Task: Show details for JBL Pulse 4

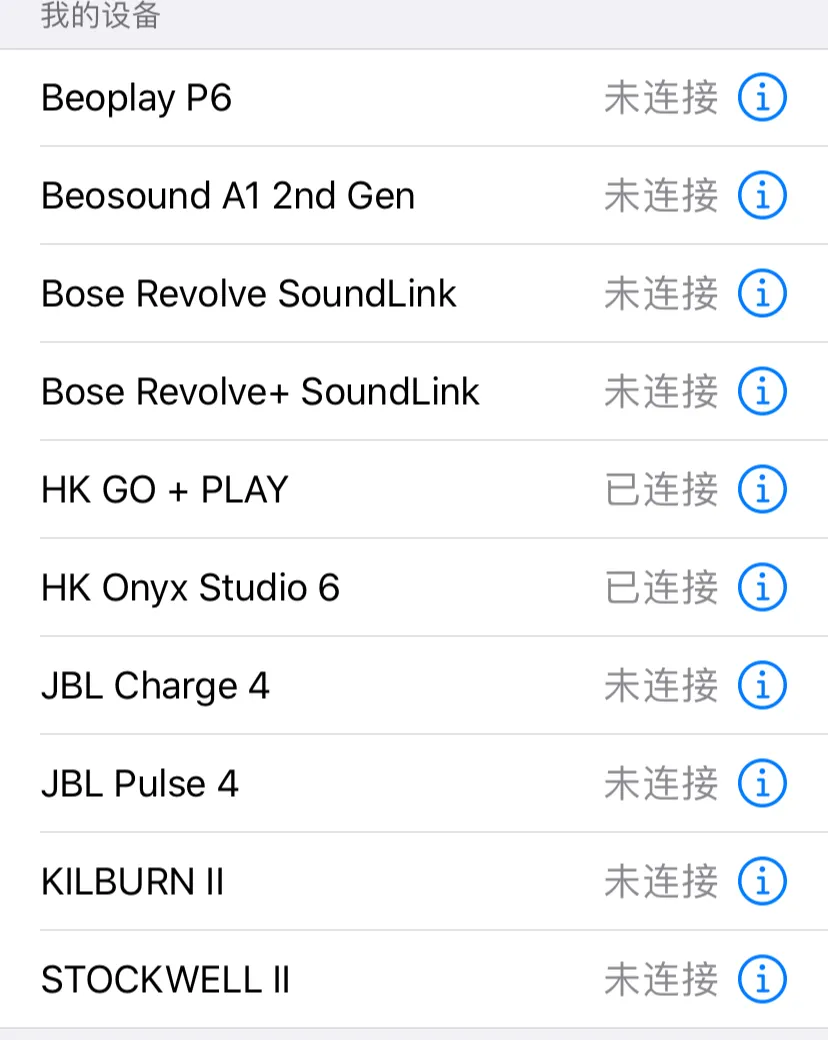Action: [x=762, y=784]
